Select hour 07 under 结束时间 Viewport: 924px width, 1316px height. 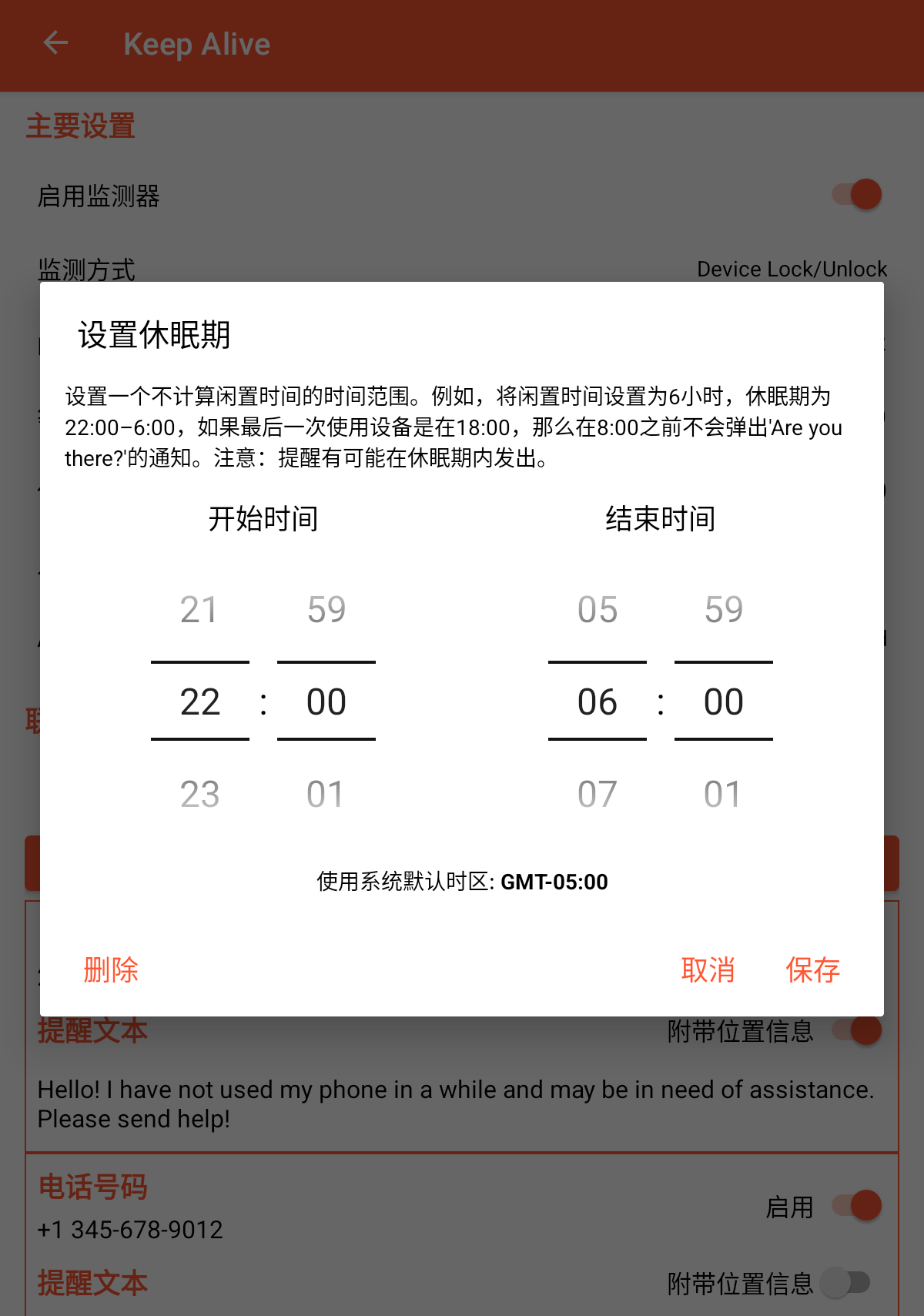[x=598, y=794]
